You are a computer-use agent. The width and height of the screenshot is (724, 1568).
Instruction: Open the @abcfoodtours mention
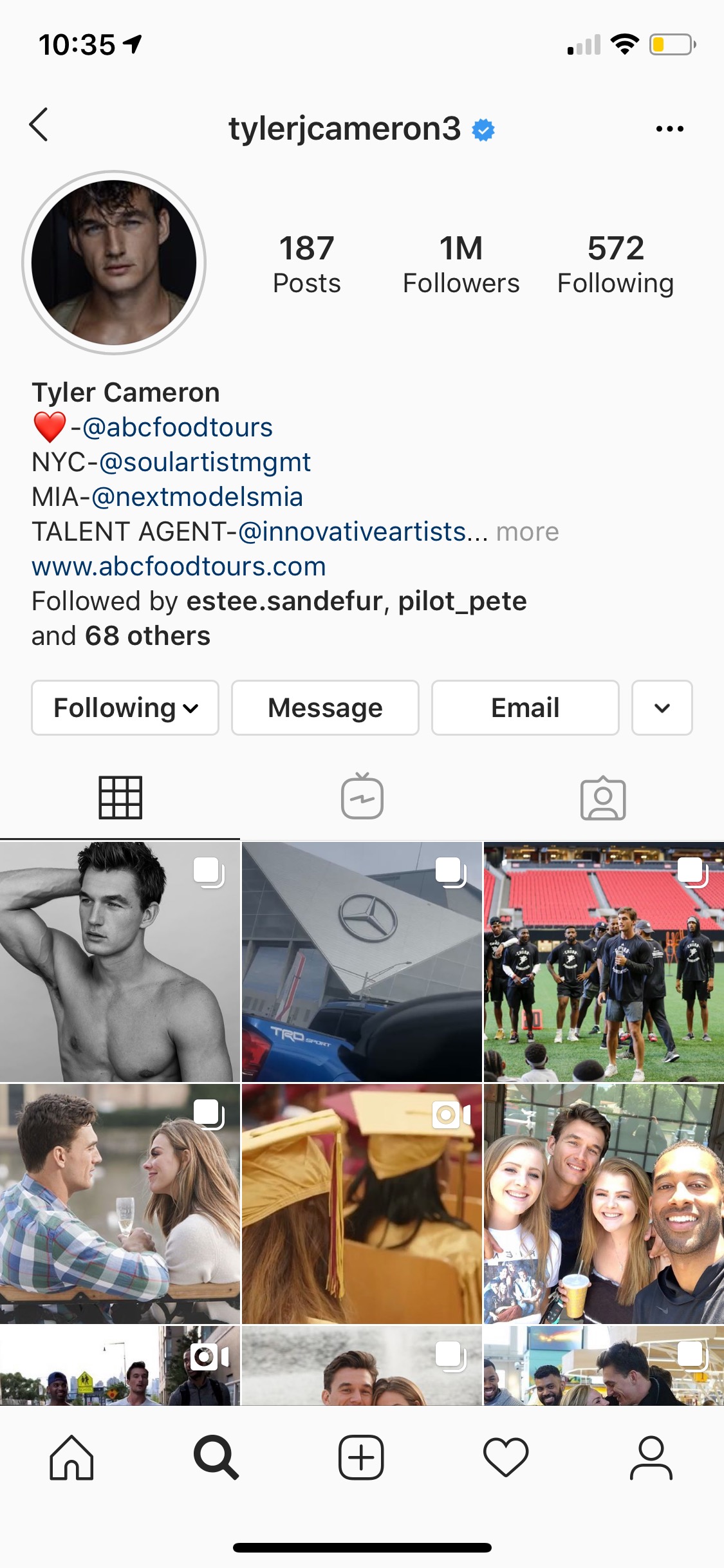[x=178, y=427]
